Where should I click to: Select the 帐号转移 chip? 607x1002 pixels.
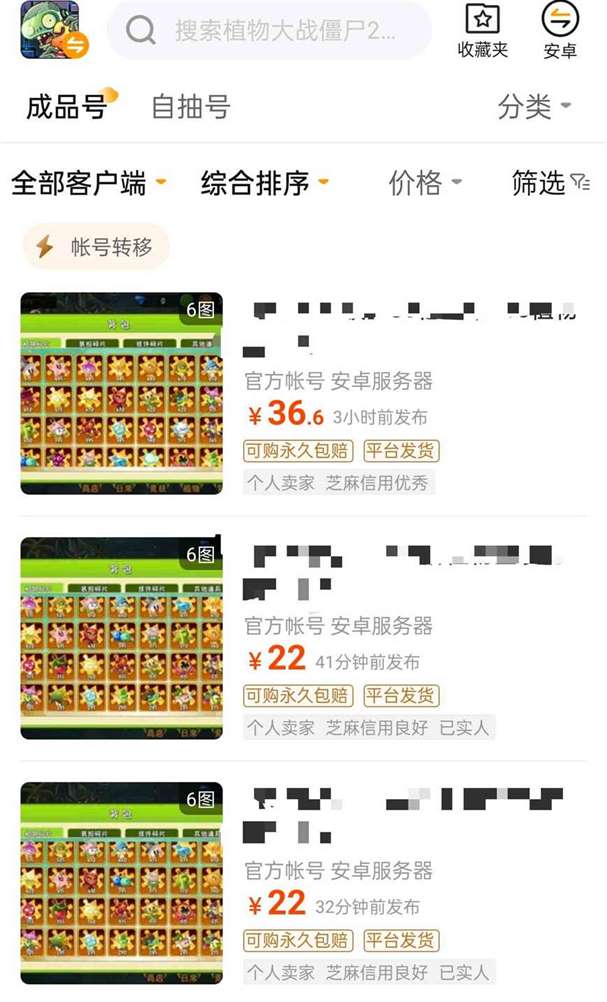[x=96, y=247]
